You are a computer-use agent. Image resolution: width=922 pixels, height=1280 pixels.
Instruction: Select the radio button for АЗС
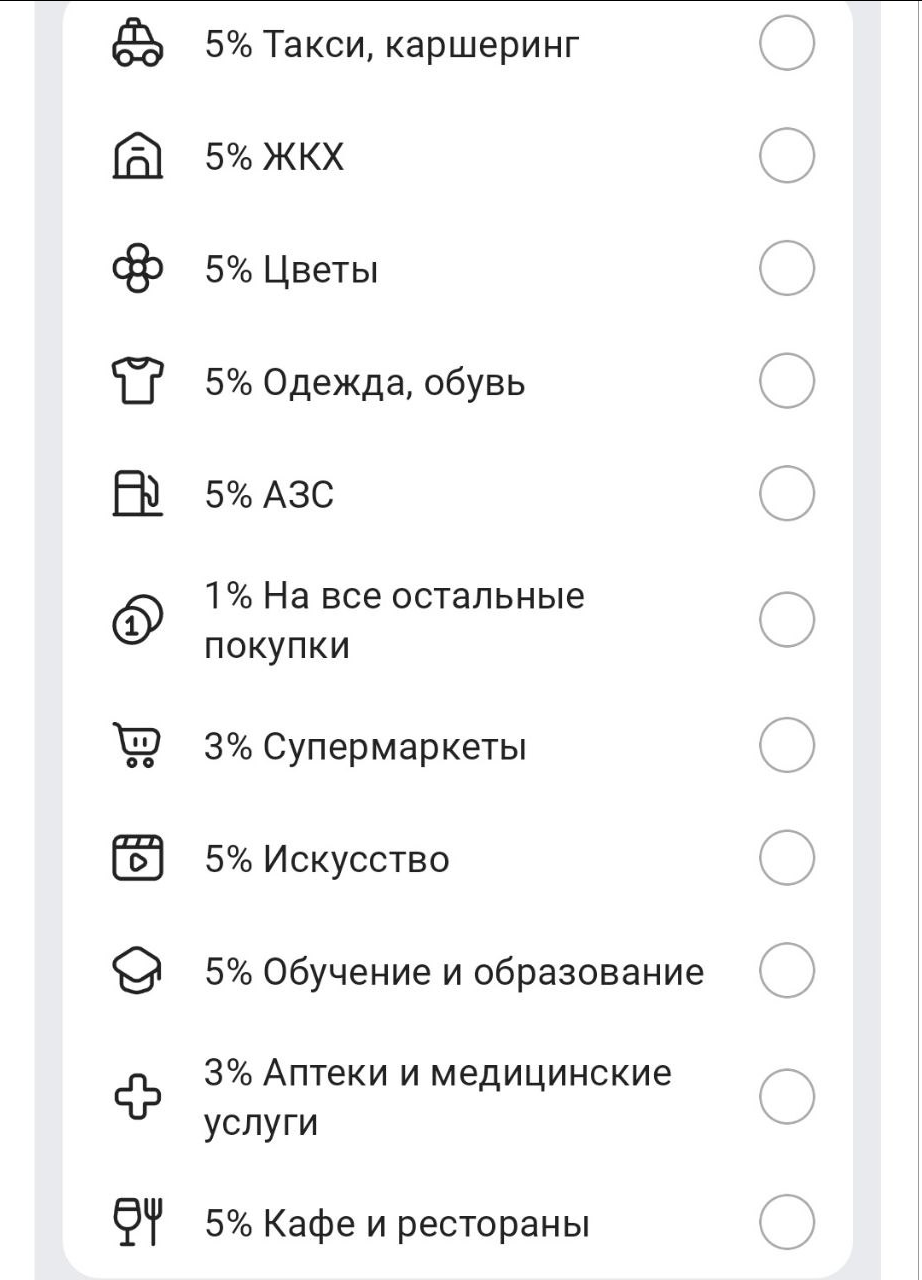(785, 492)
